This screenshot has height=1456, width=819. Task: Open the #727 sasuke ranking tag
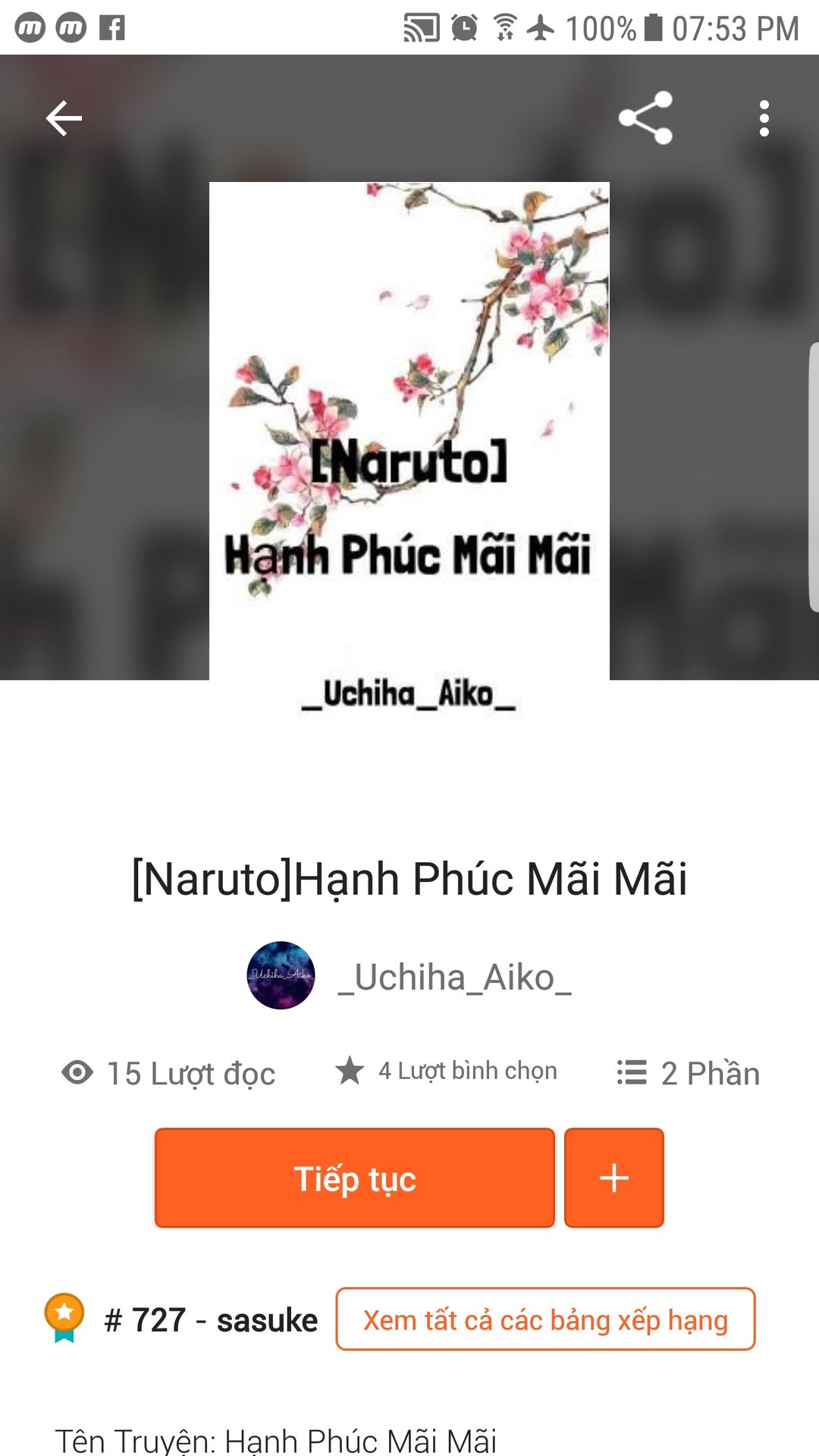211,1320
